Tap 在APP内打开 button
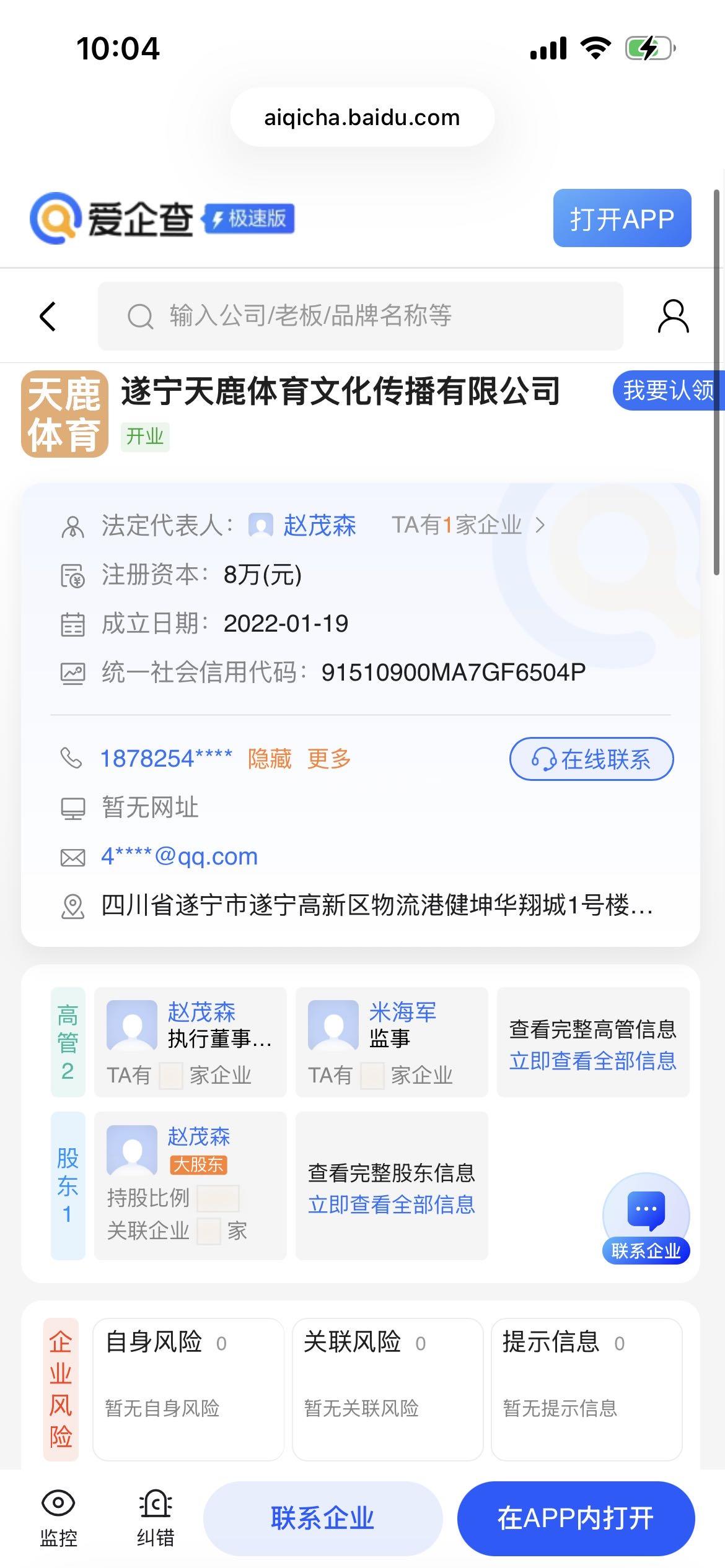The height and width of the screenshot is (1568, 725). click(576, 1518)
